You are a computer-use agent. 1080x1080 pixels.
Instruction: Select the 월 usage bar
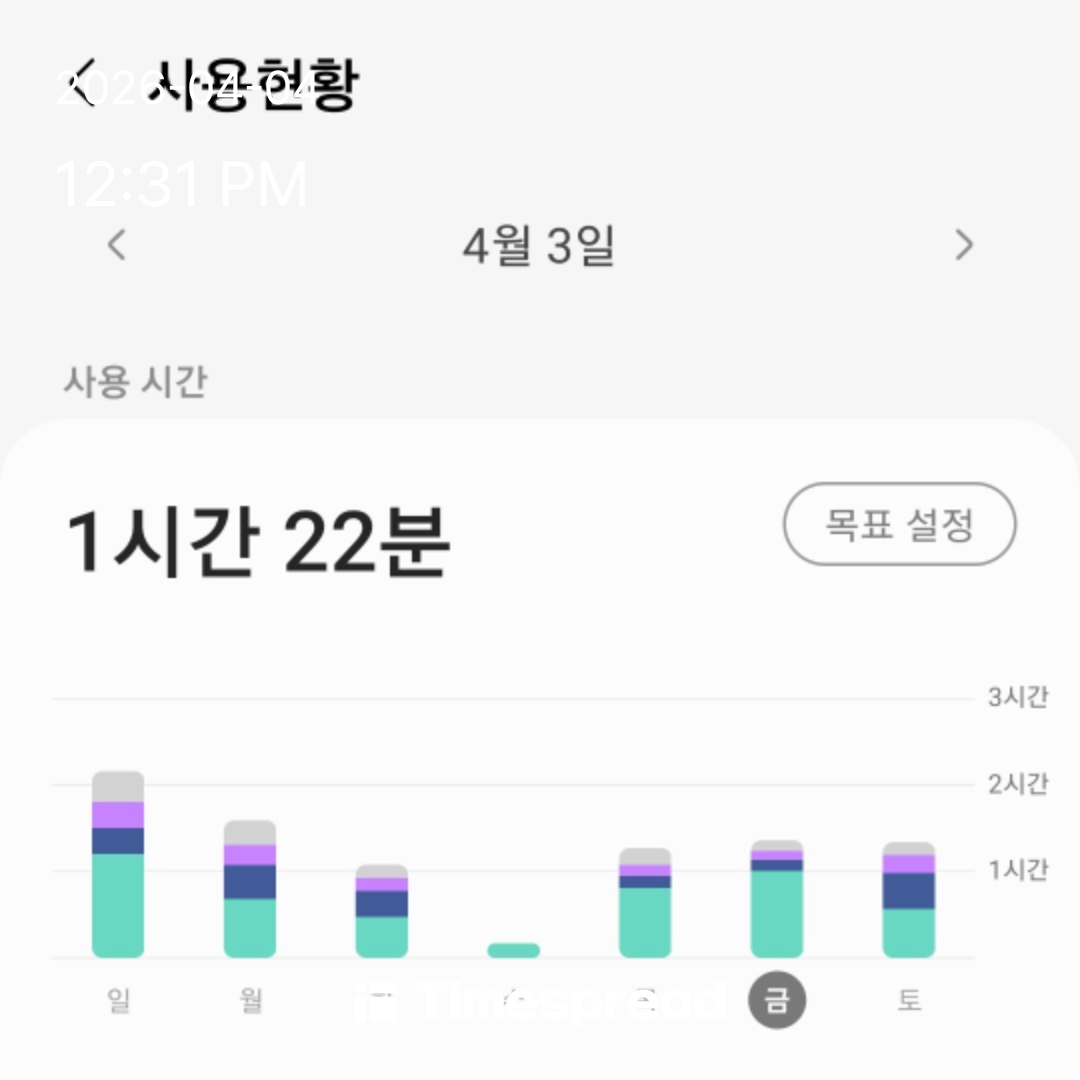(250, 890)
